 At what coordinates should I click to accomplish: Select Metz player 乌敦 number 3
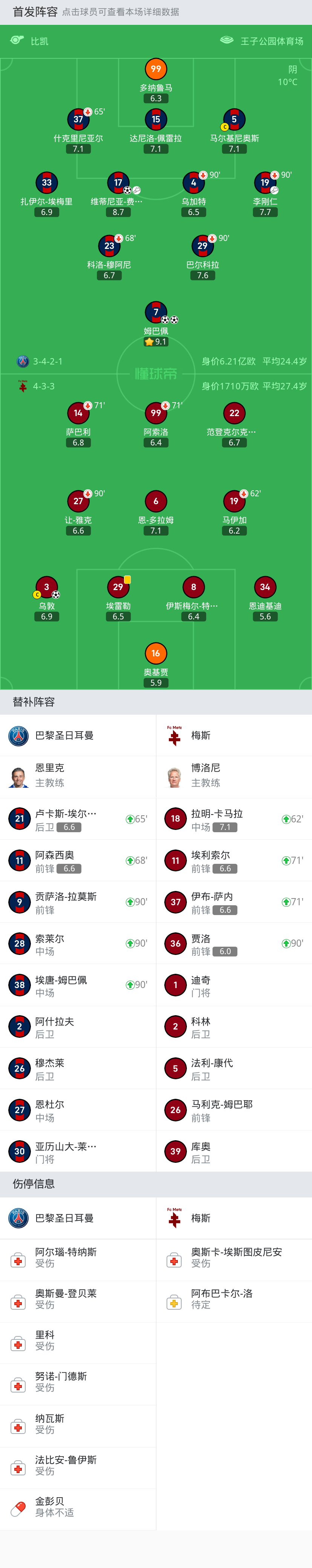point(46,587)
